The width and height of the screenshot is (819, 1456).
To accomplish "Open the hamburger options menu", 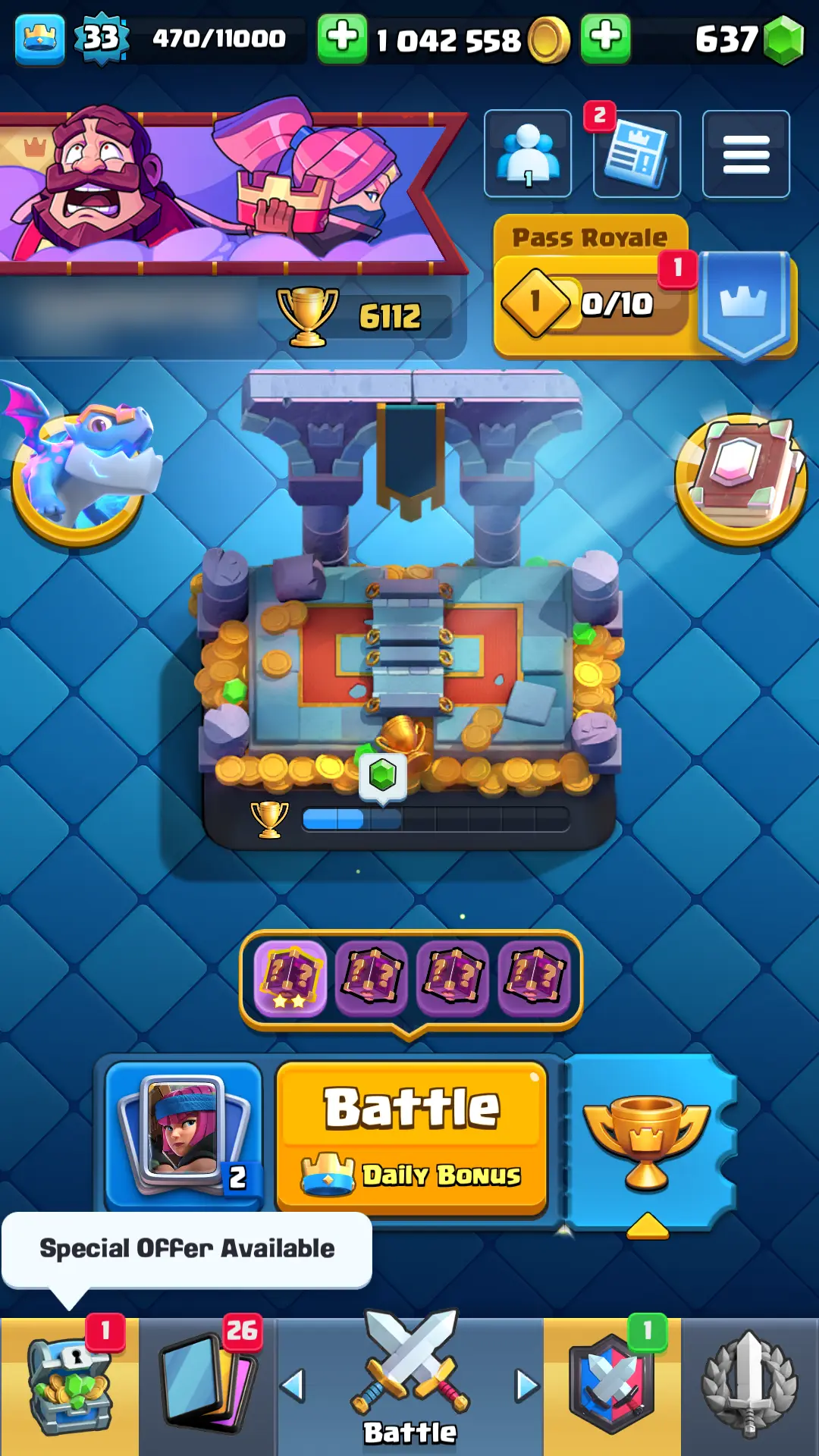I will tap(745, 154).
